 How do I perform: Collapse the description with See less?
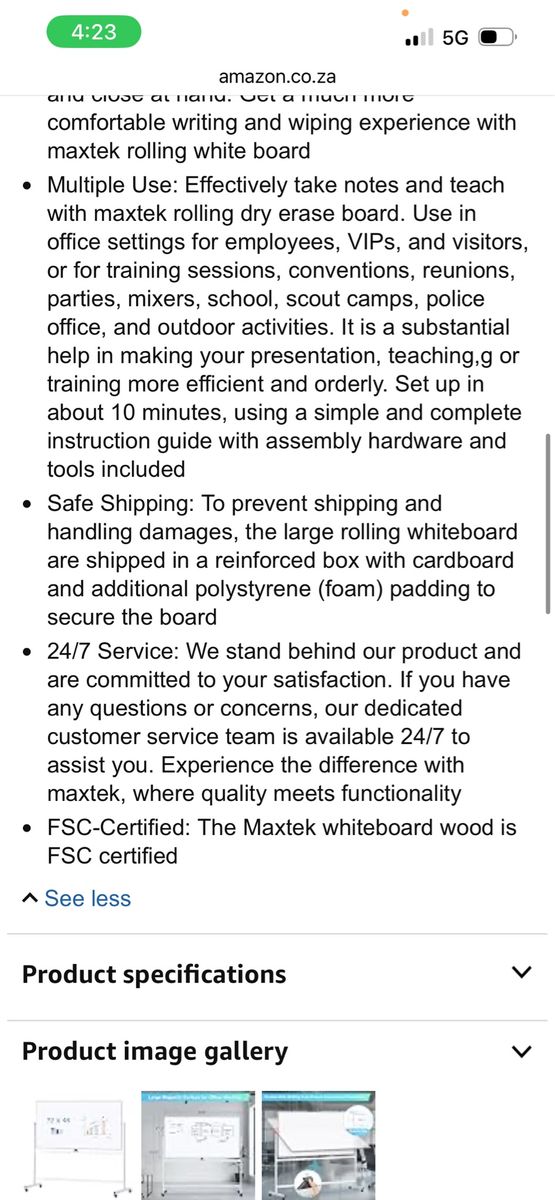(77, 898)
